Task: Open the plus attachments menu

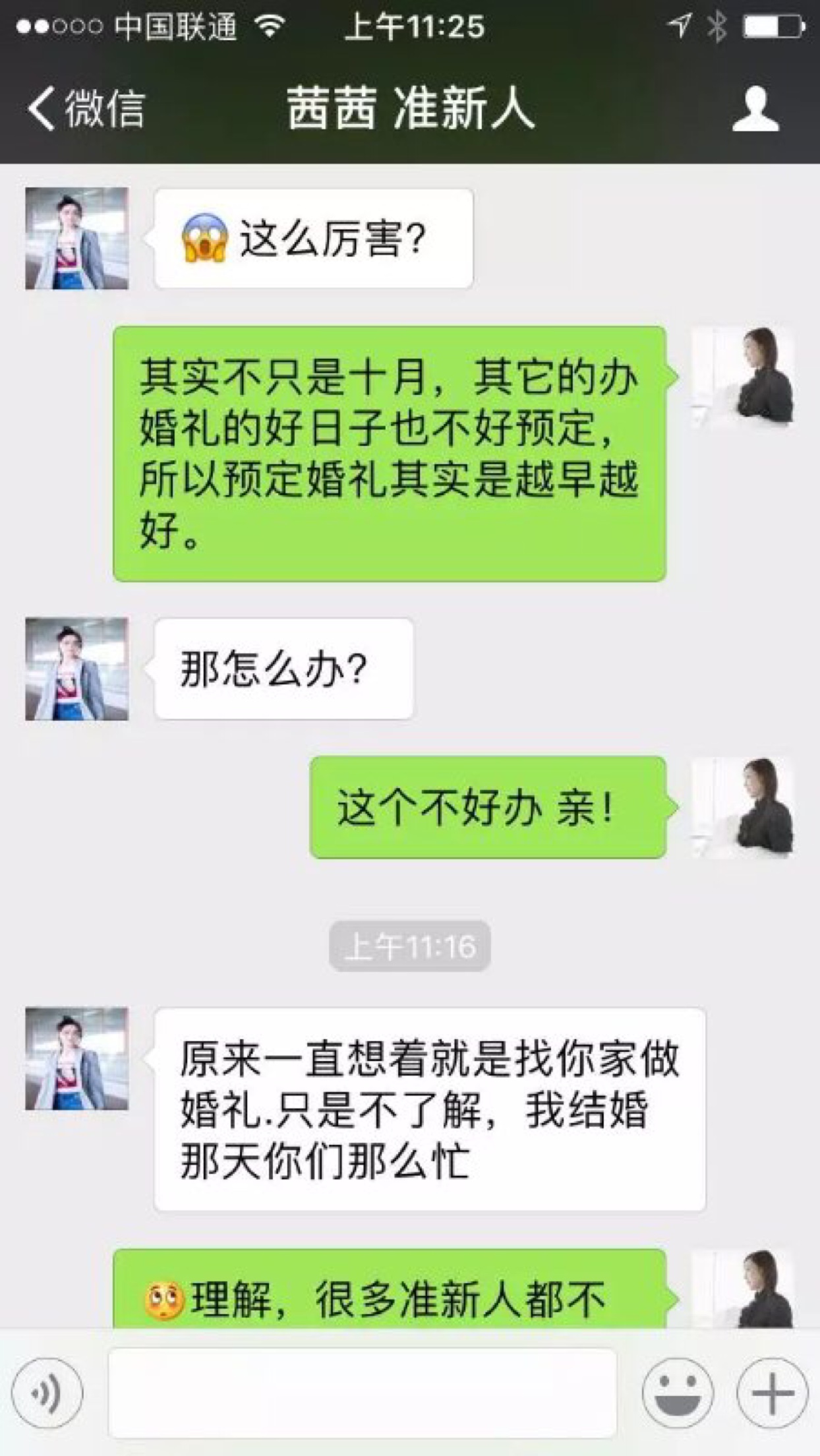Action: coord(772,1393)
